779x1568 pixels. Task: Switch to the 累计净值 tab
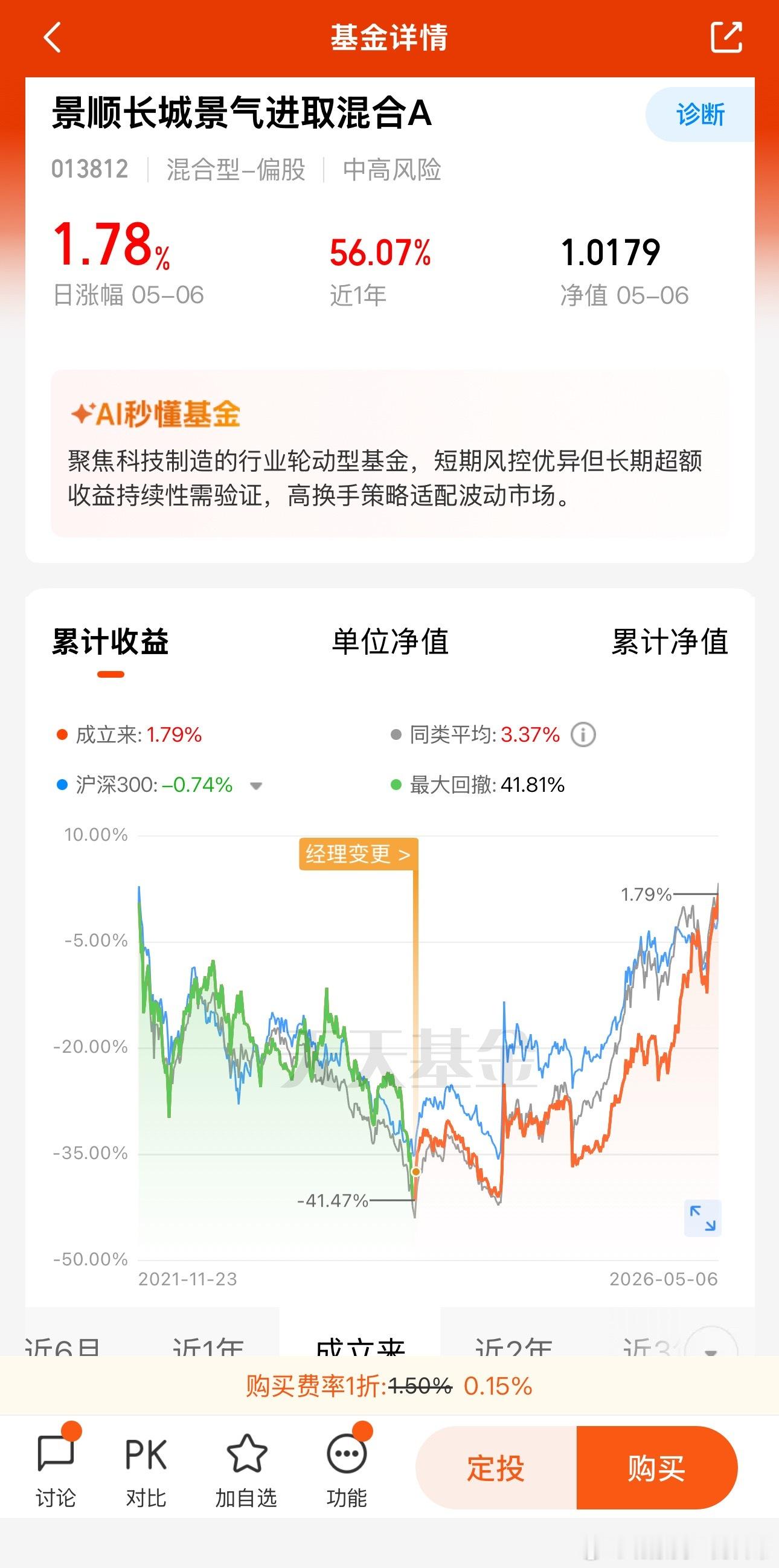670,641
